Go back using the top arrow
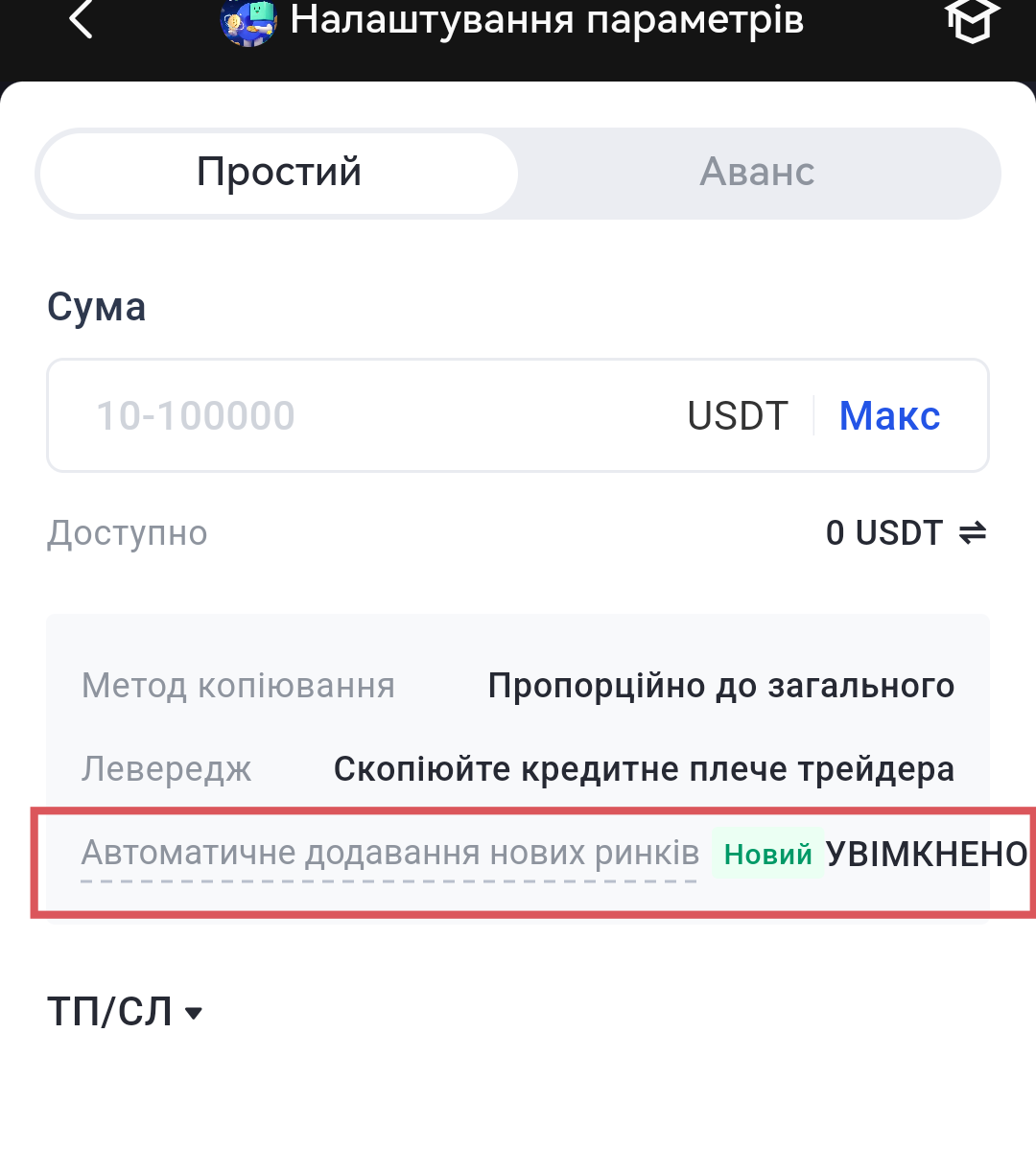1036x1150 pixels. coord(81,19)
